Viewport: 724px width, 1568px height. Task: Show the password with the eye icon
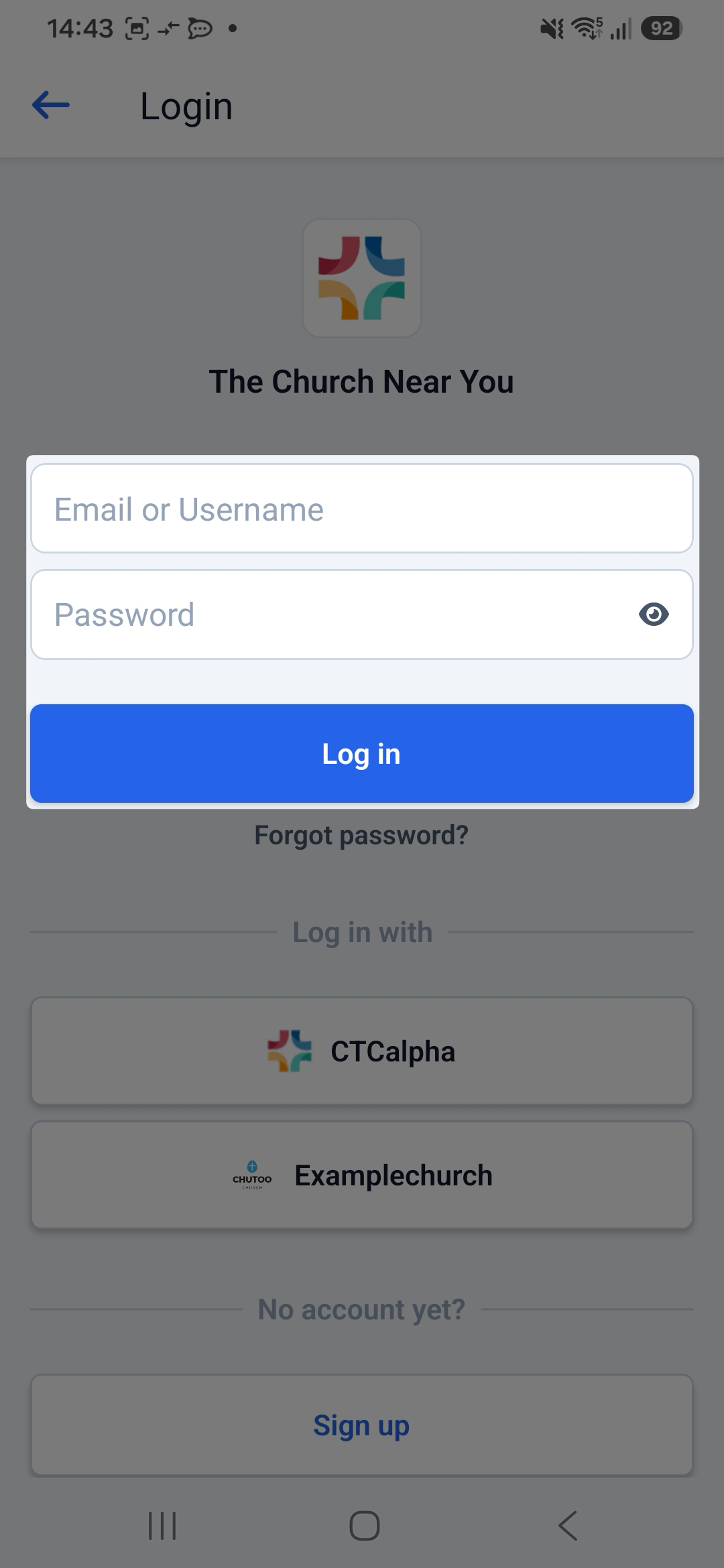coord(654,614)
